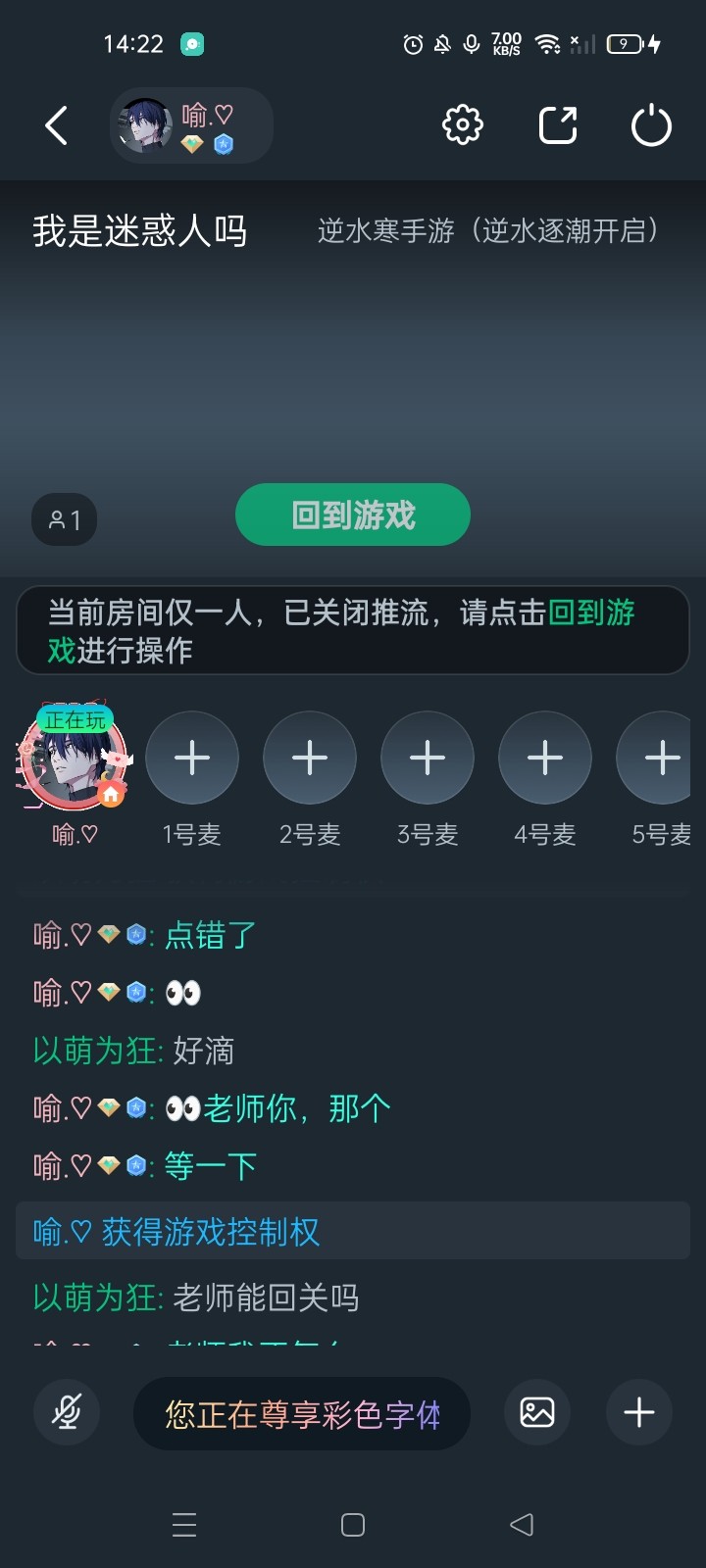Send an image via the picture icon
Viewport: 706px width, 1568px height.
point(537,1412)
